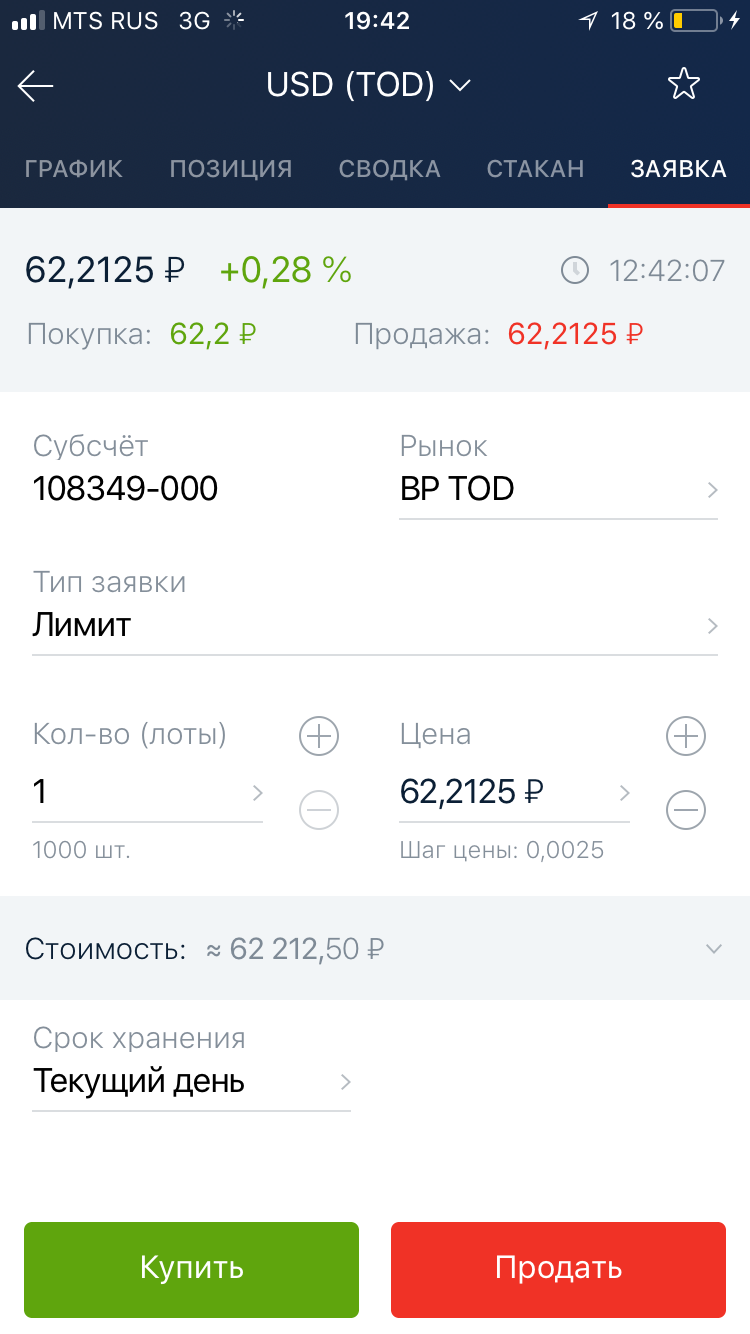Add USD (TOD) to favorites star
This screenshot has width=750, height=1334.
(684, 86)
